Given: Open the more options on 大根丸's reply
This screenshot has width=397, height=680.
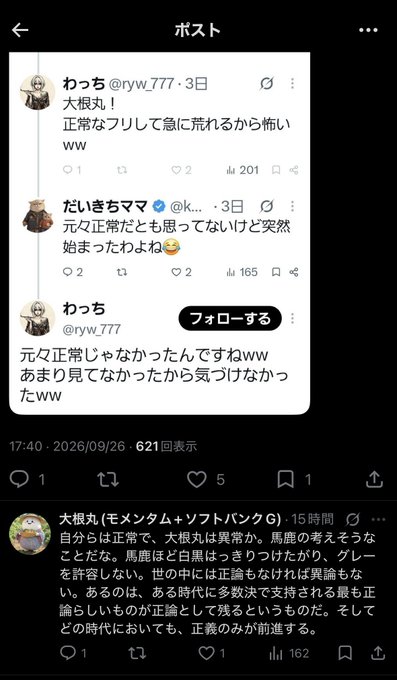Looking at the screenshot, I should [x=379, y=519].
